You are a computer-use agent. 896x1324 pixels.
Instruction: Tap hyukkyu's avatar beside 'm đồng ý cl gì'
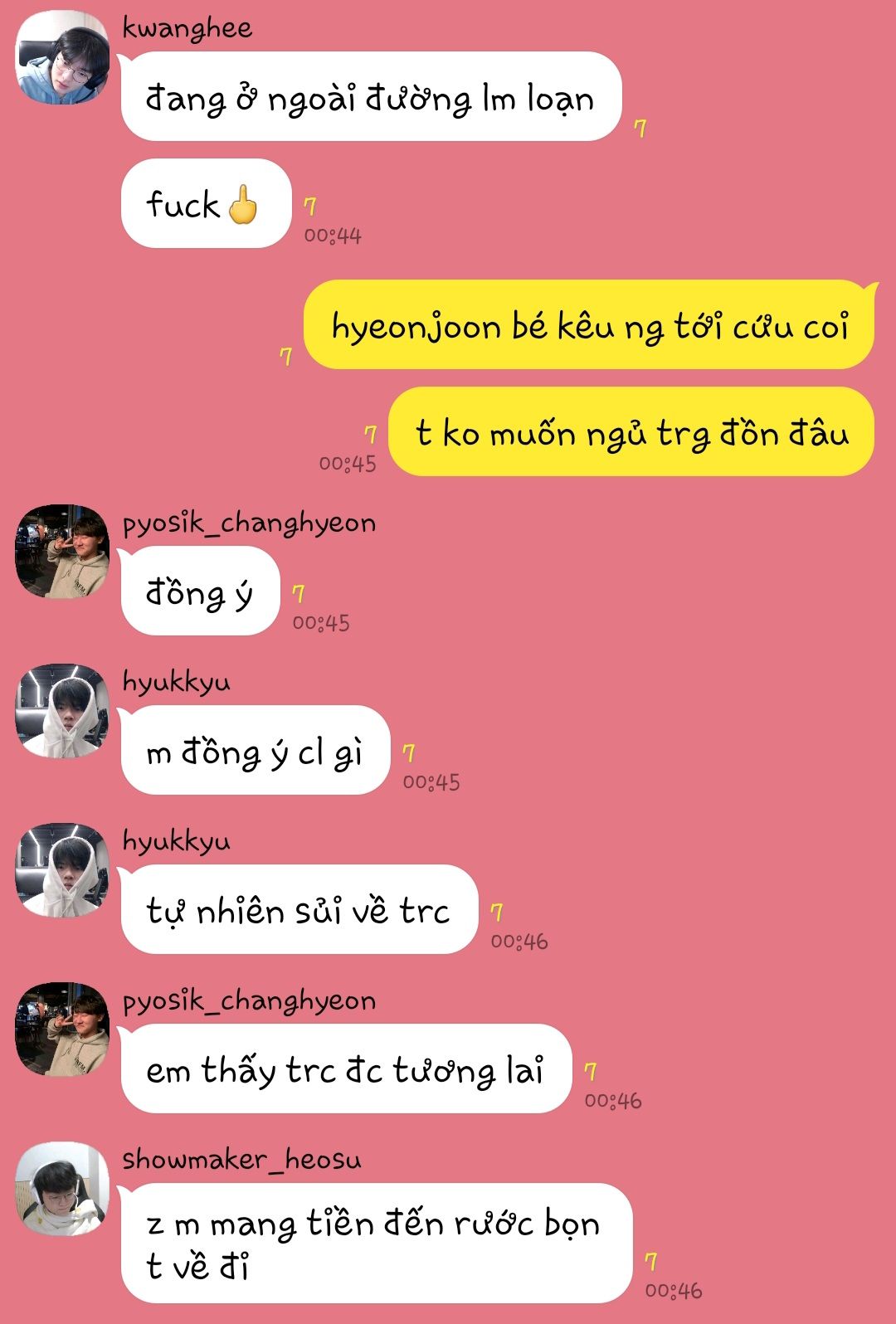(62, 710)
